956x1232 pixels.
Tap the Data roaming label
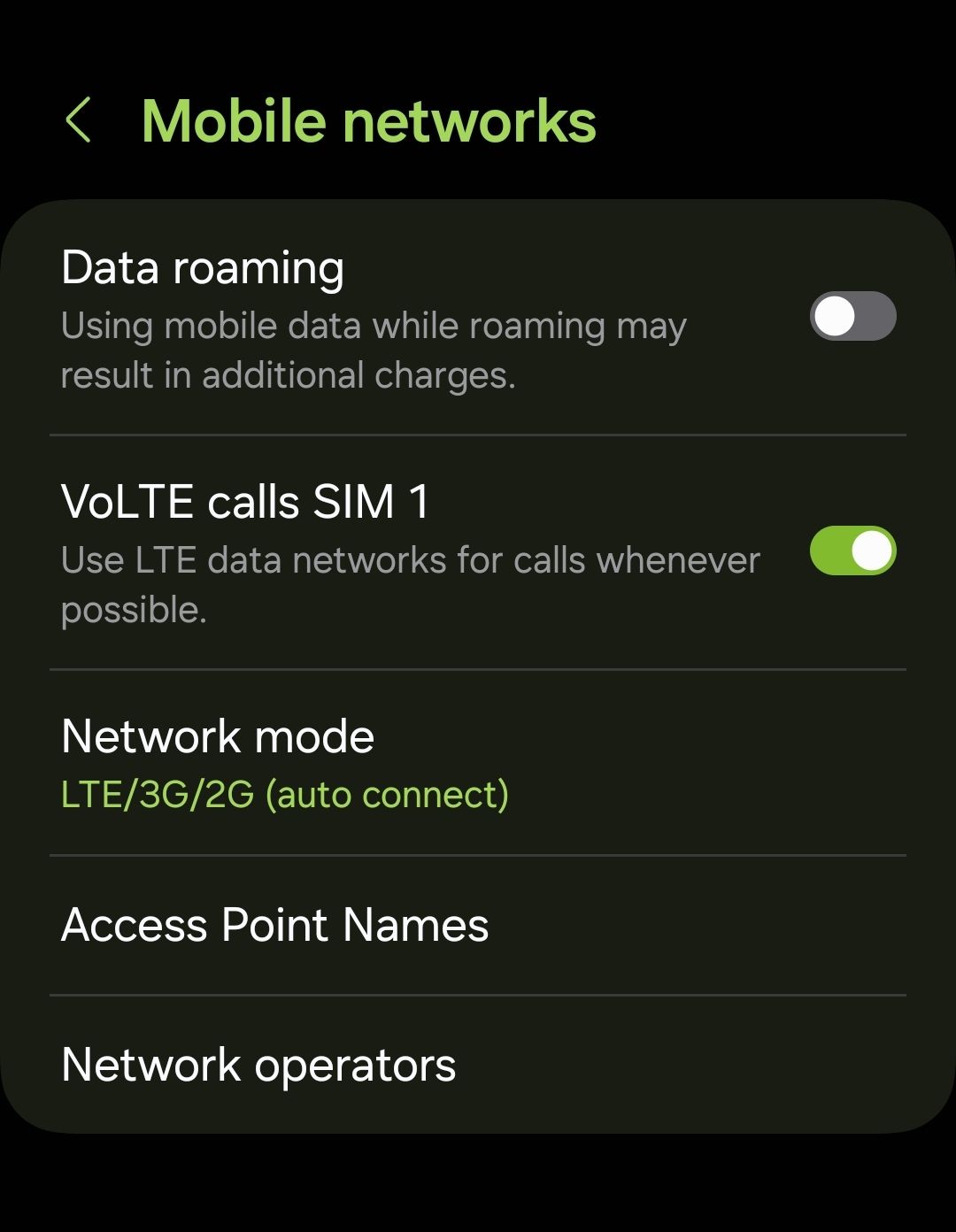(203, 266)
